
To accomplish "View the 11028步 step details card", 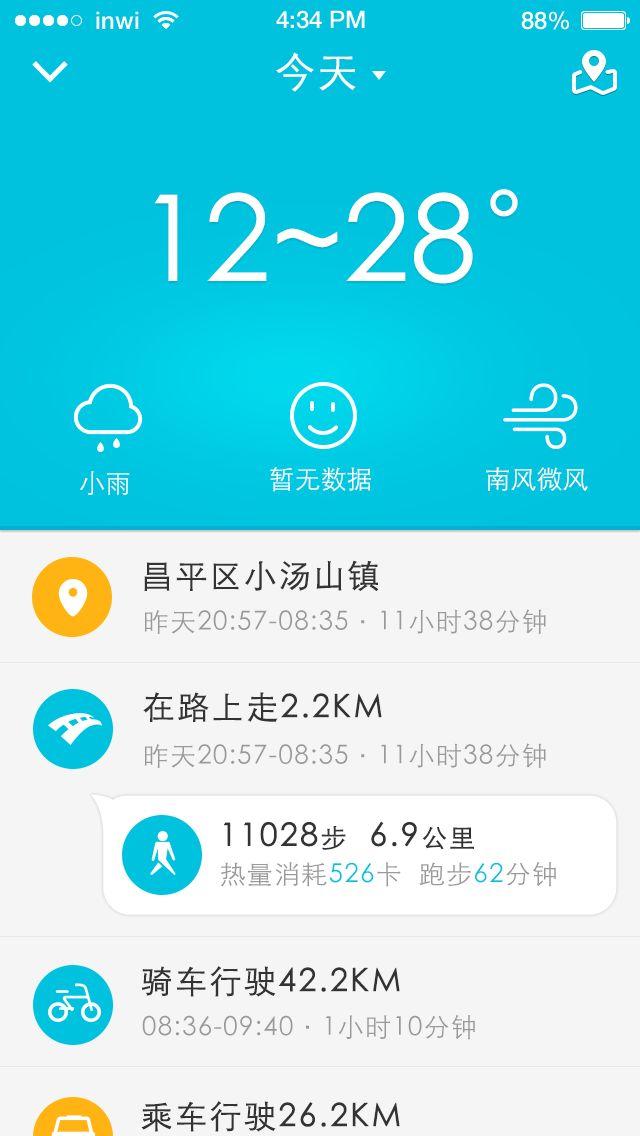I will pos(360,855).
